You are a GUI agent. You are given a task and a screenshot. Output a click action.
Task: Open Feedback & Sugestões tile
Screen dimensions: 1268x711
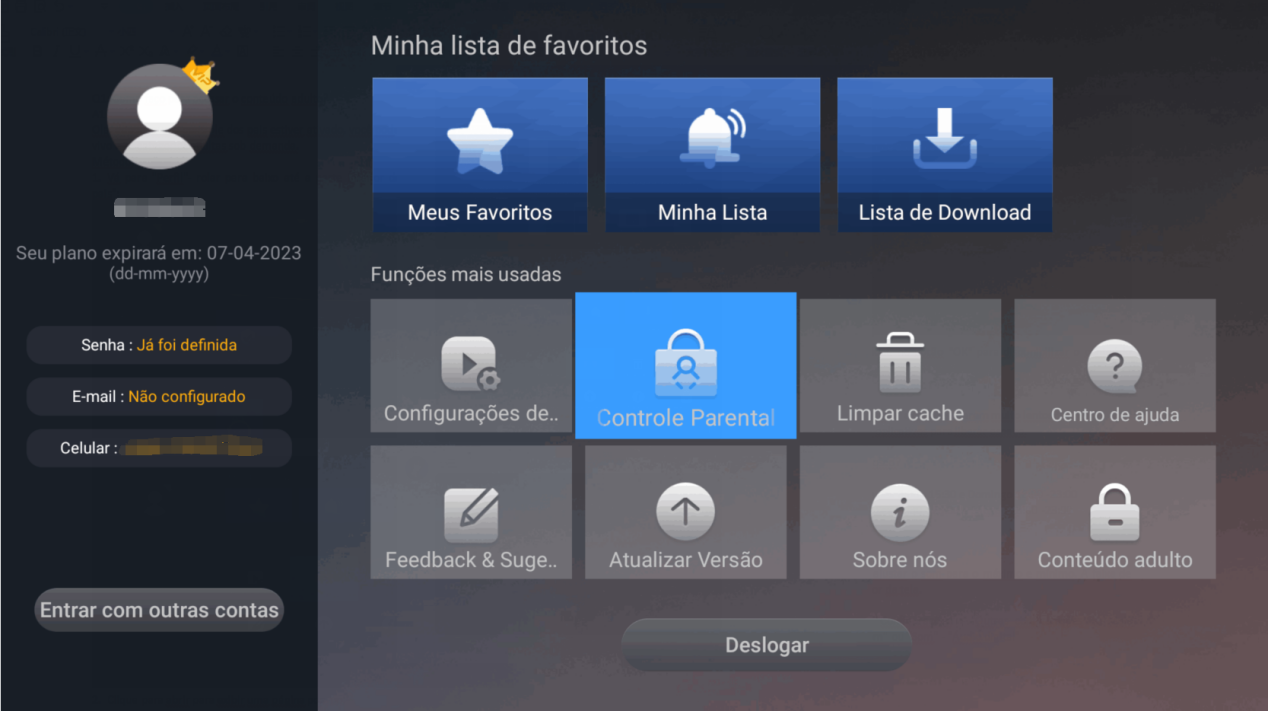(x=471, y=512)
